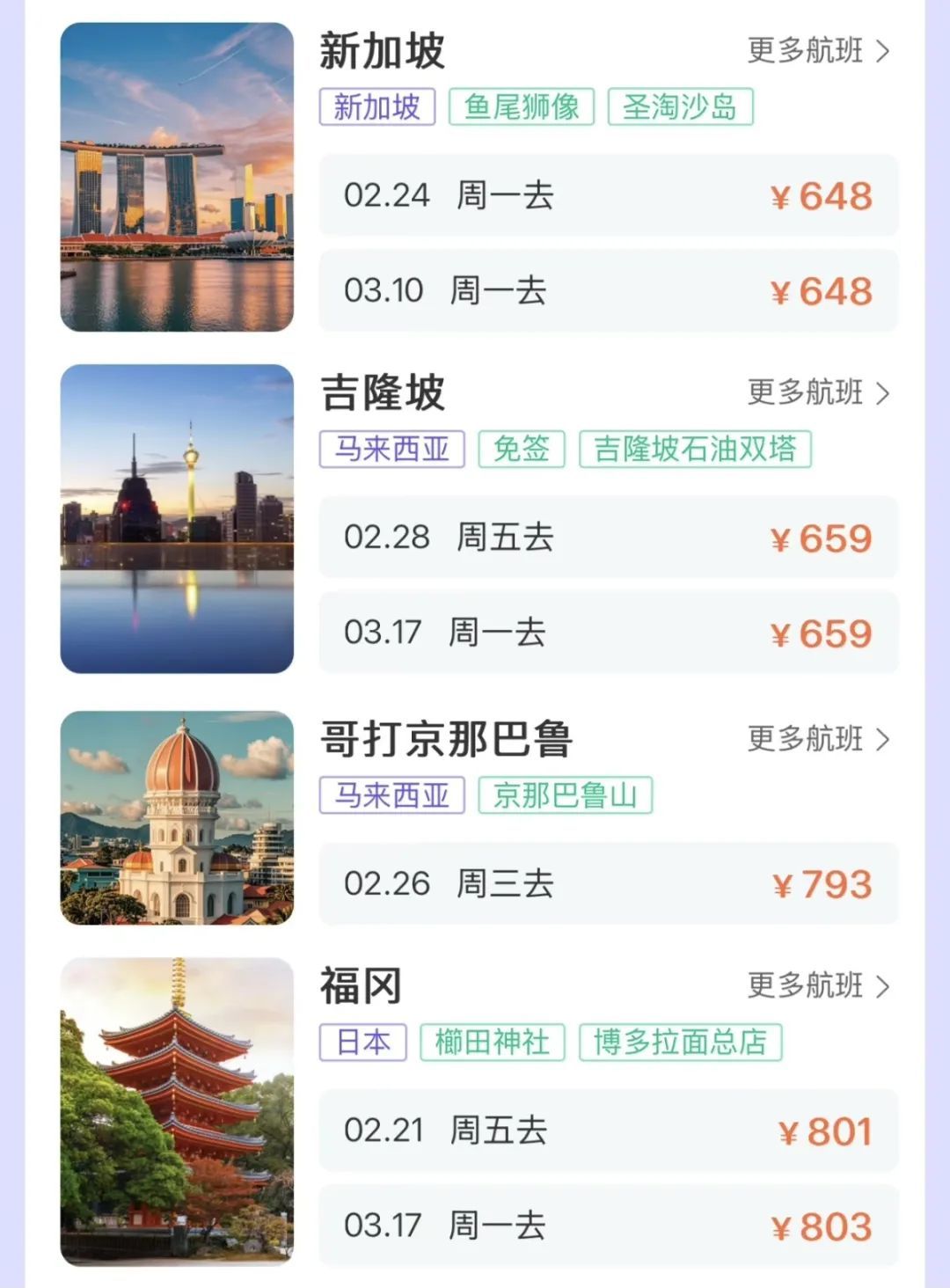Select the 马来西亚 country tag under 吉隆坡
The image size is (950, 1288).
click(390, 448)
